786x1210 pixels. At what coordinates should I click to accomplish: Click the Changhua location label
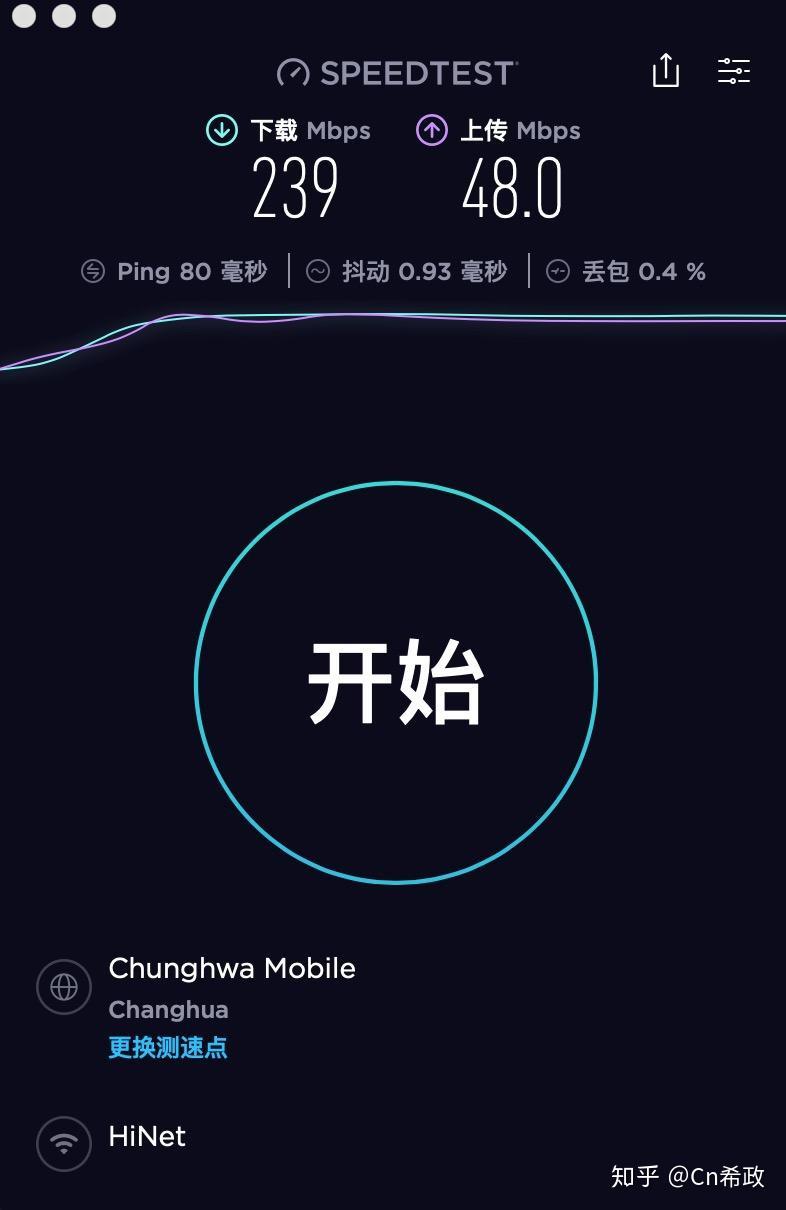pyautogui.click(x=168, y=1010)
